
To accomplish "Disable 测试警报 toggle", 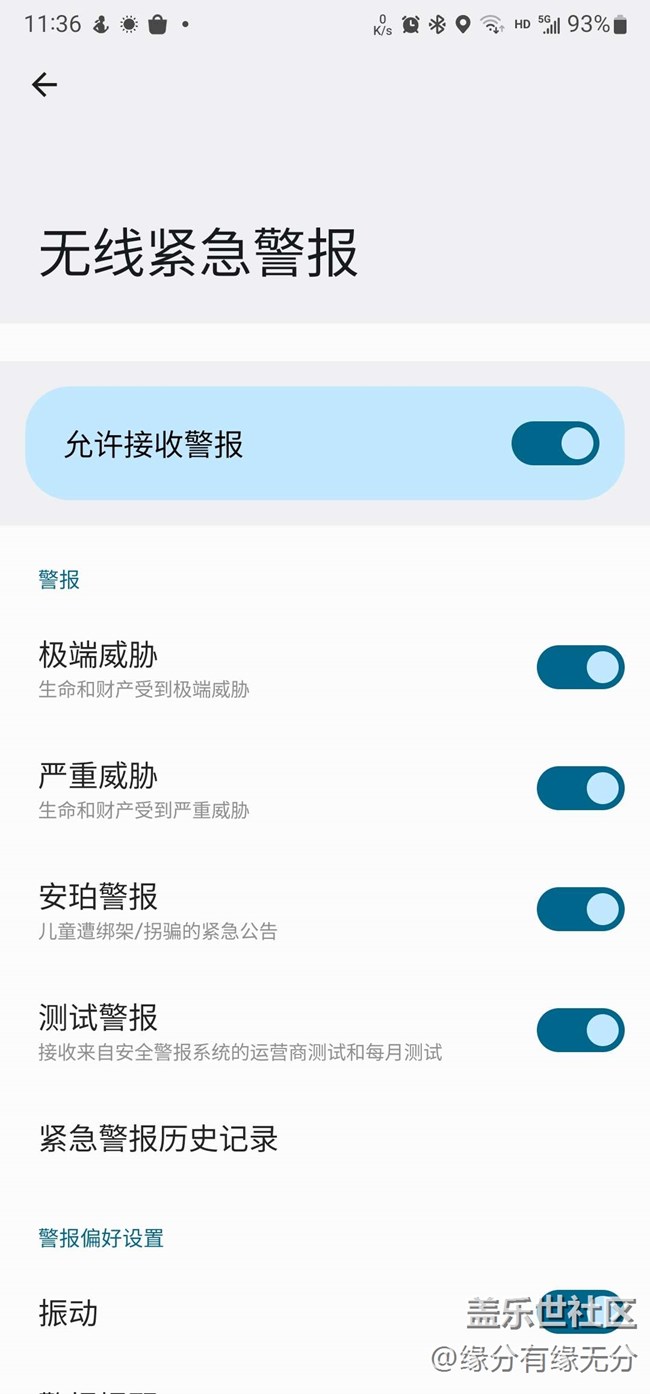I will (580, 1031).
